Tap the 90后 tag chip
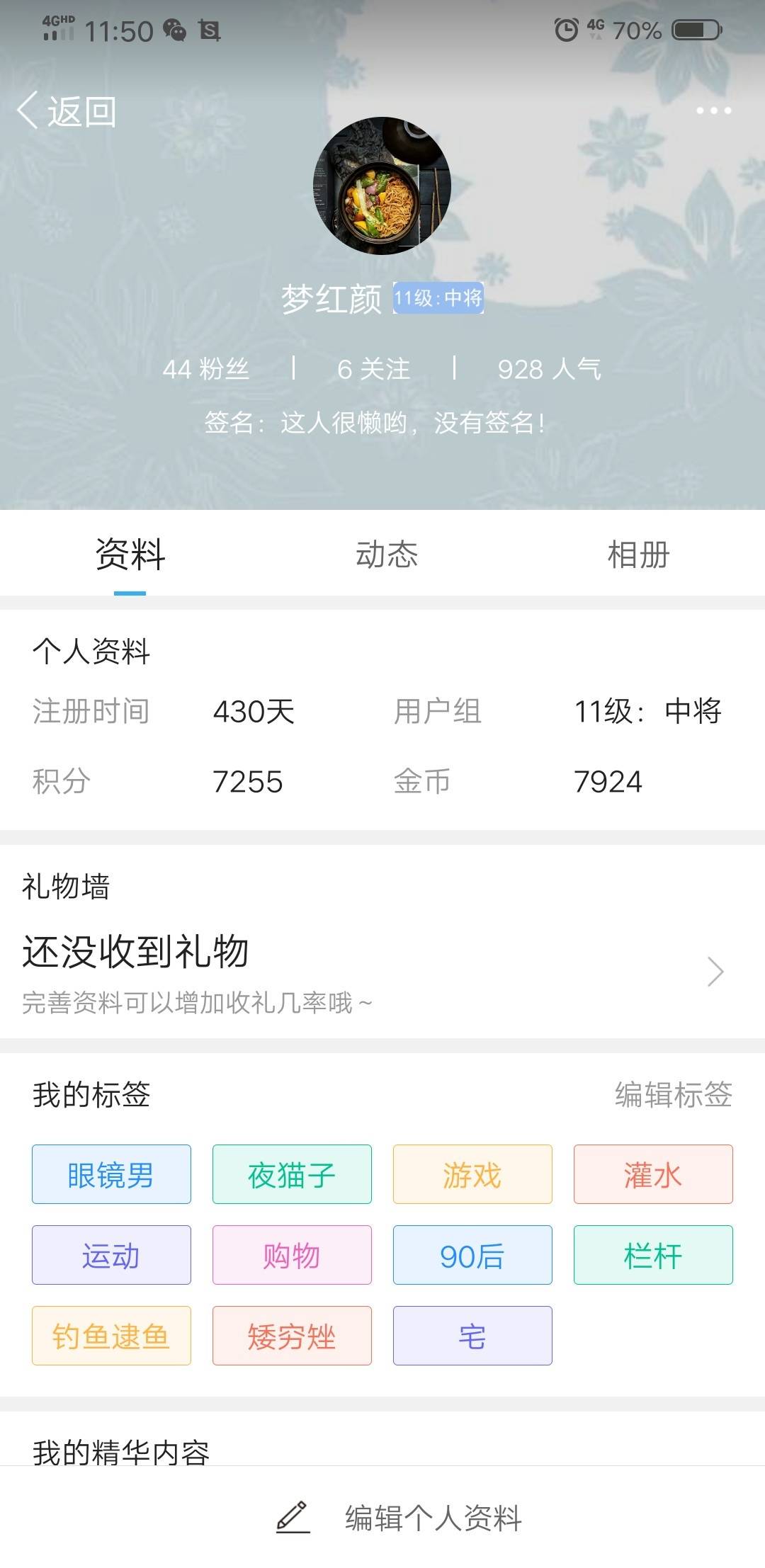765x1568 pixels. click(472, 1256)
